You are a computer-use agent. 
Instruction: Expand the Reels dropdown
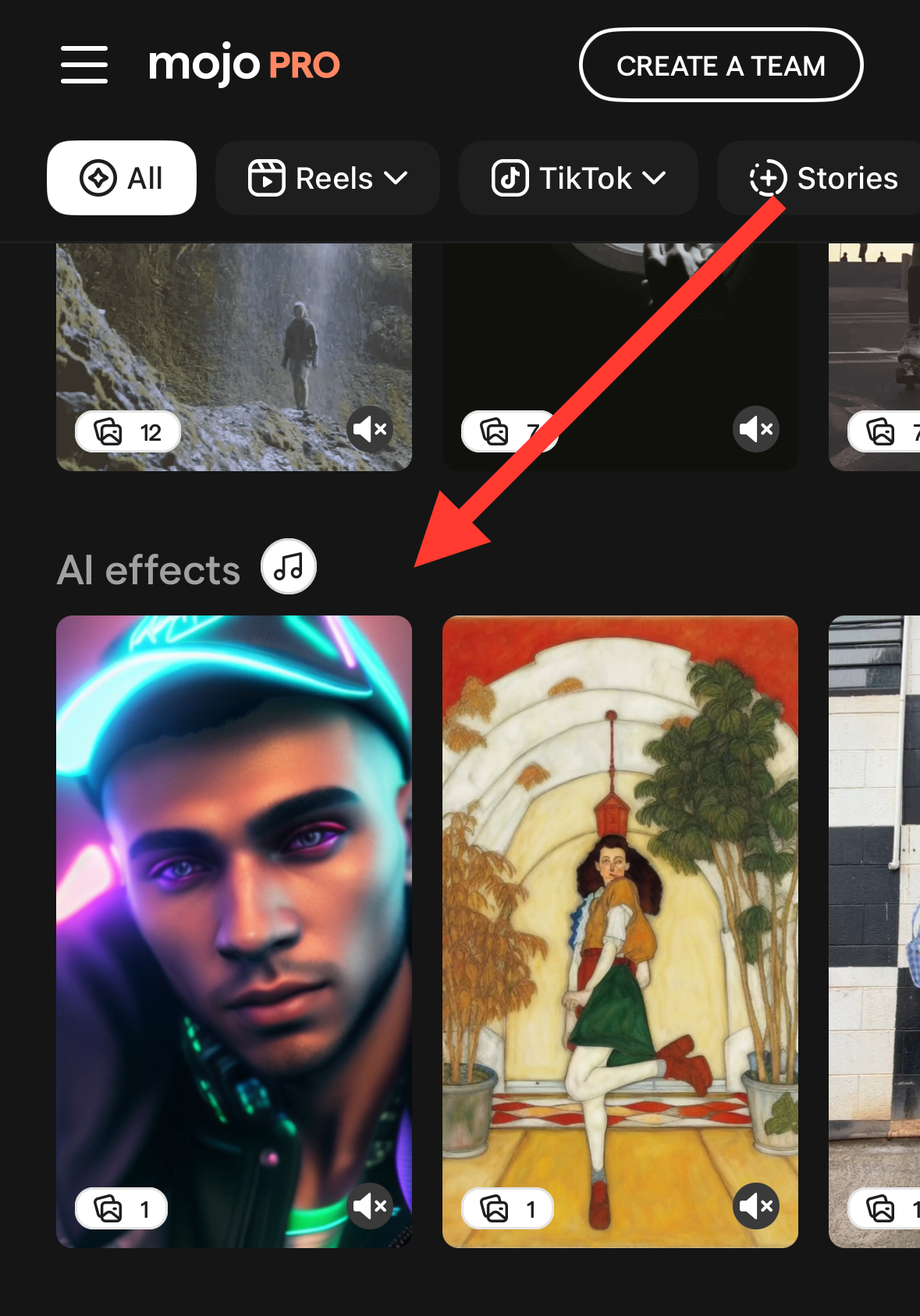click(328, 178)
